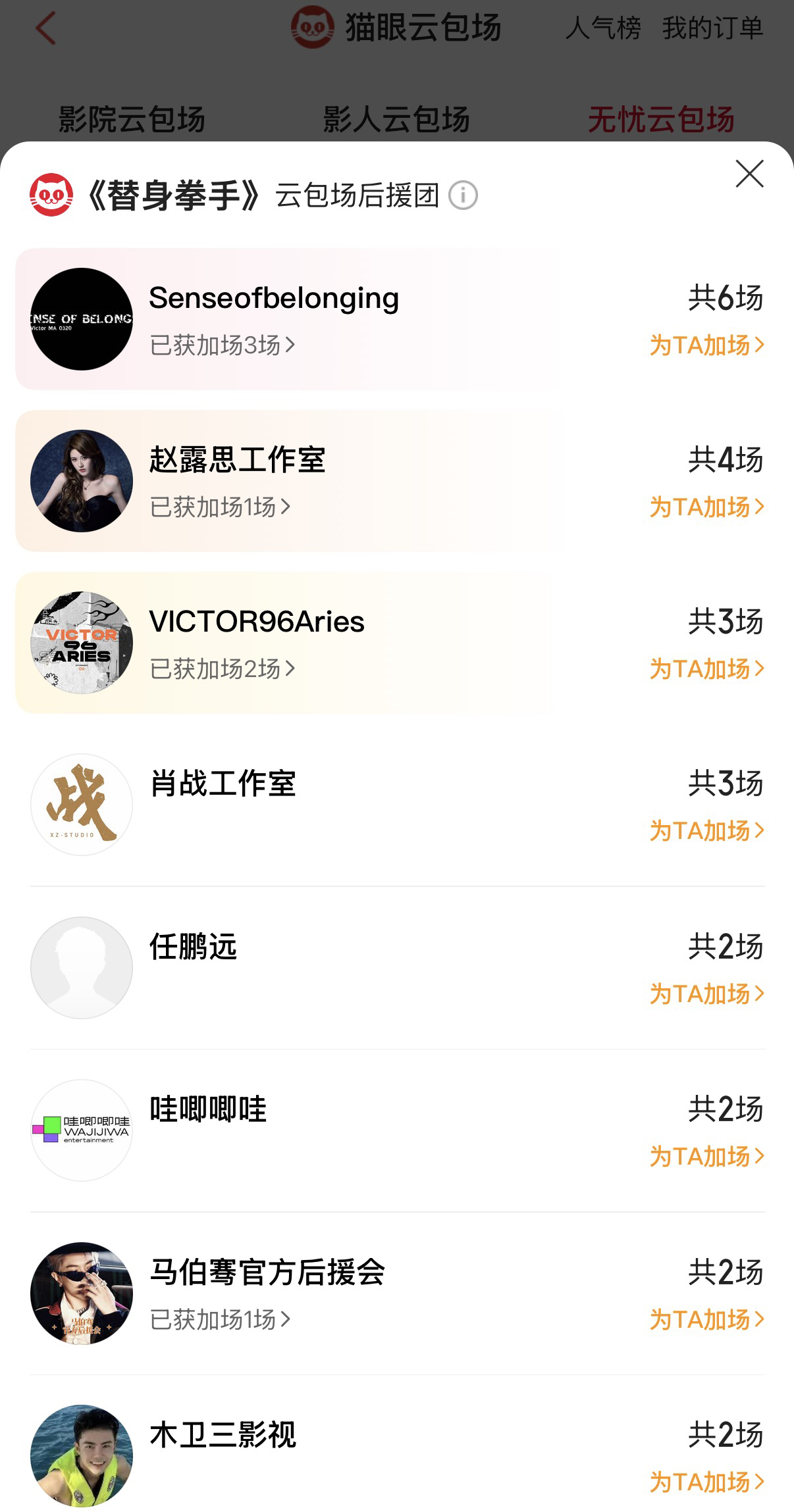Open the info icon beside 云包场后援团
The width and height of the screenshot is (794, 1512).
point(463,195)
